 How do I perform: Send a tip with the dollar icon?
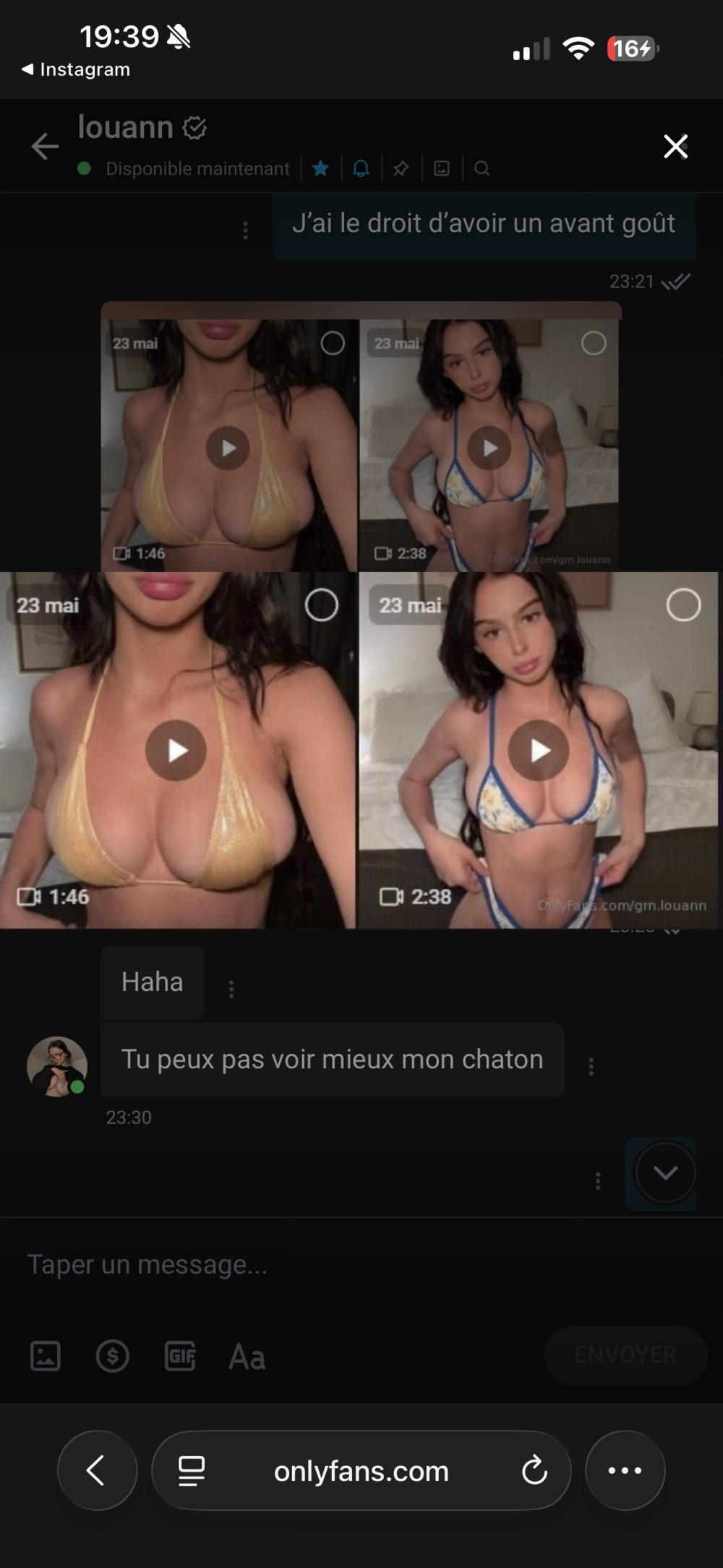click(x=112, y=1356)
